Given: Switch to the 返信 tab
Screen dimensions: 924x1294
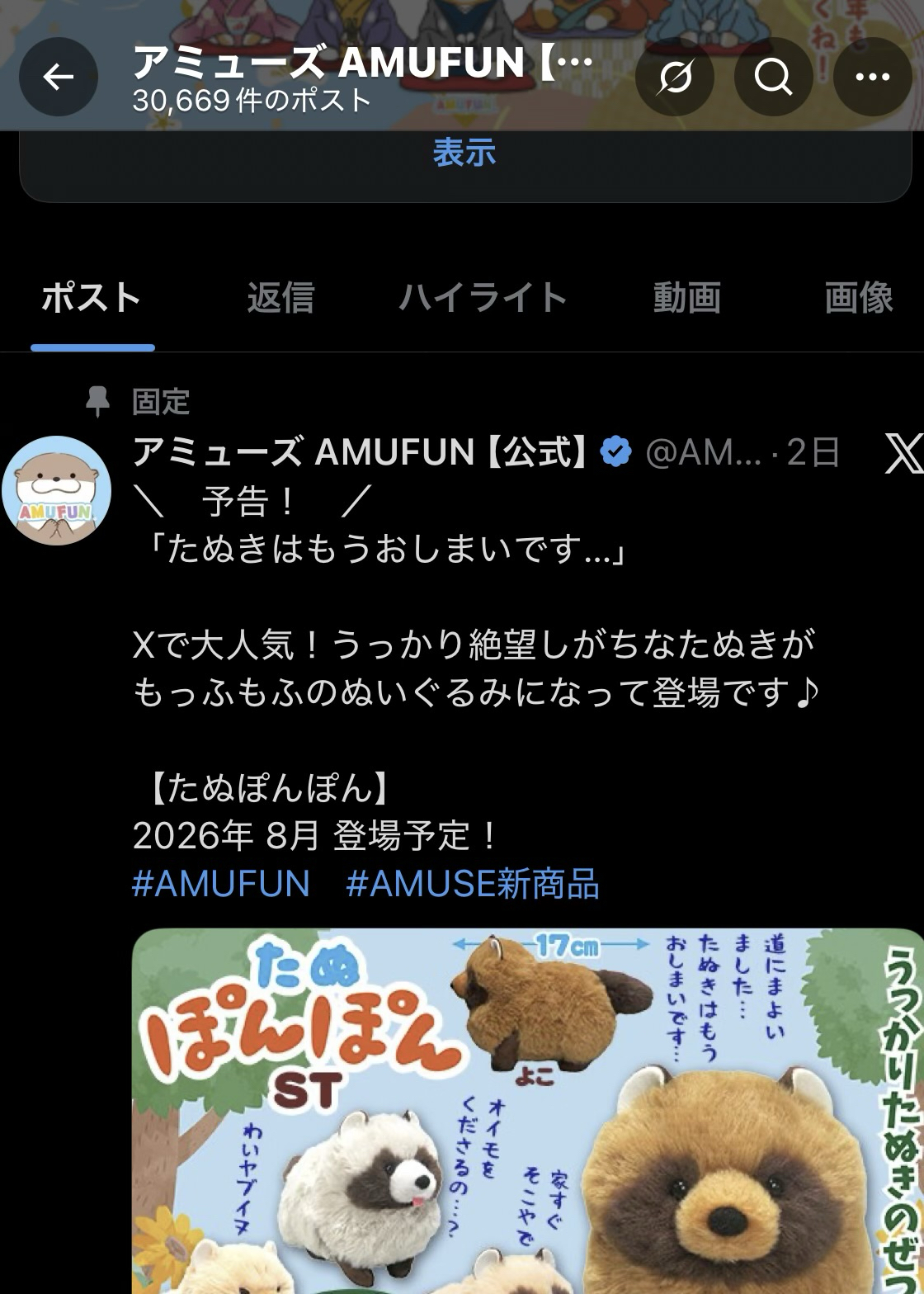Looking at the screenshot, I should pyautogui.click(x=280, y=298).
